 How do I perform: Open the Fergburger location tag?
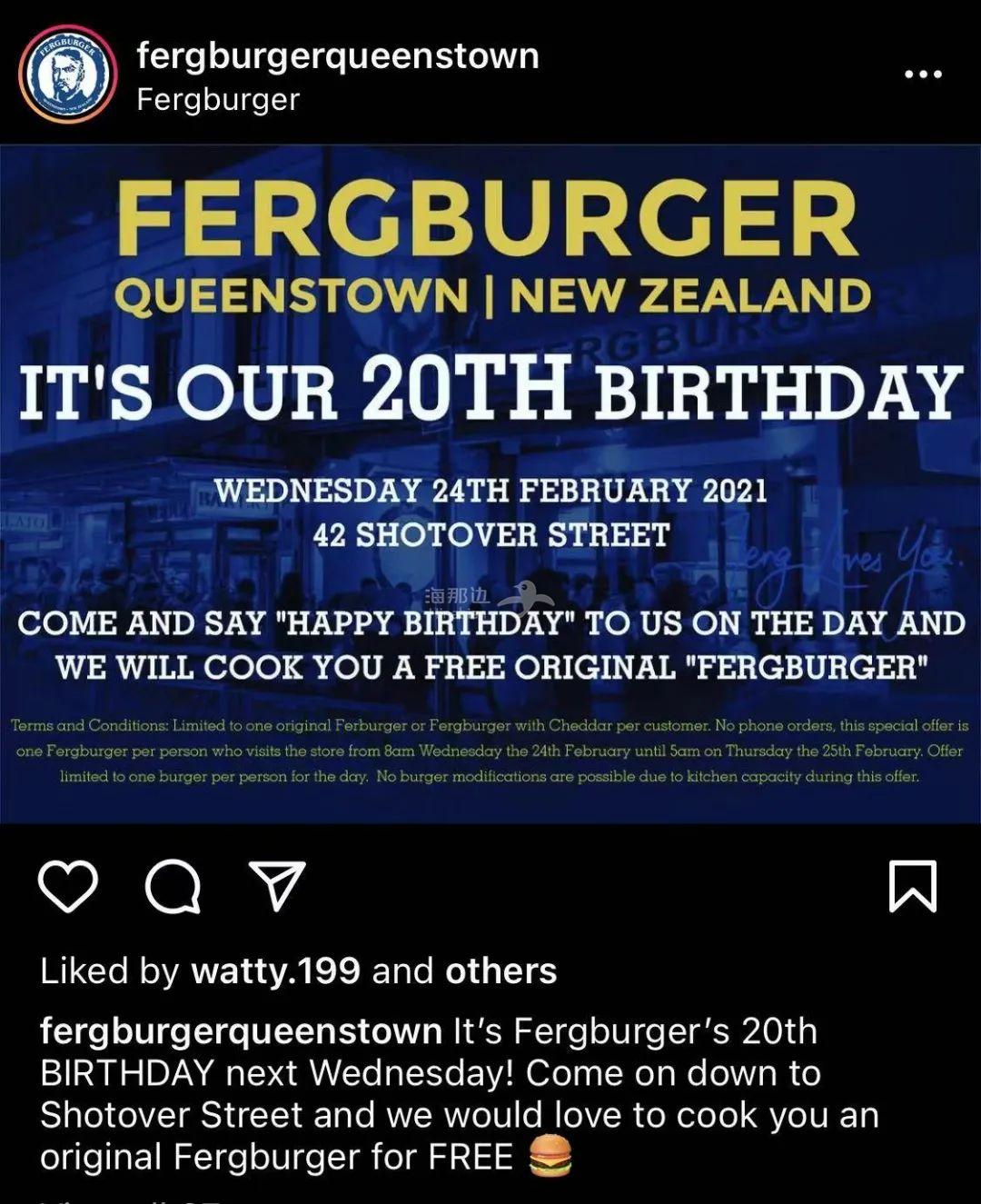click(x=218, y=99)
